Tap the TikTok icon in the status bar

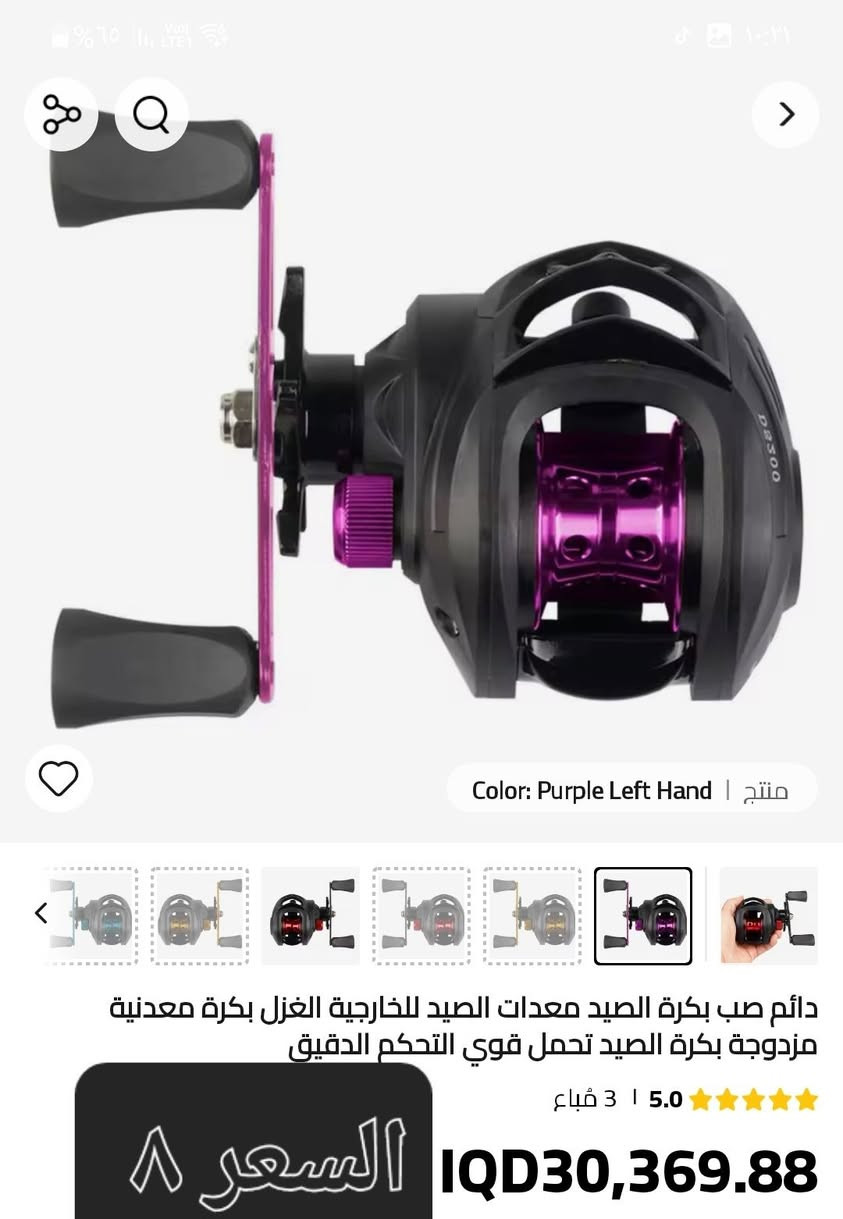click(x=682, y=36)
